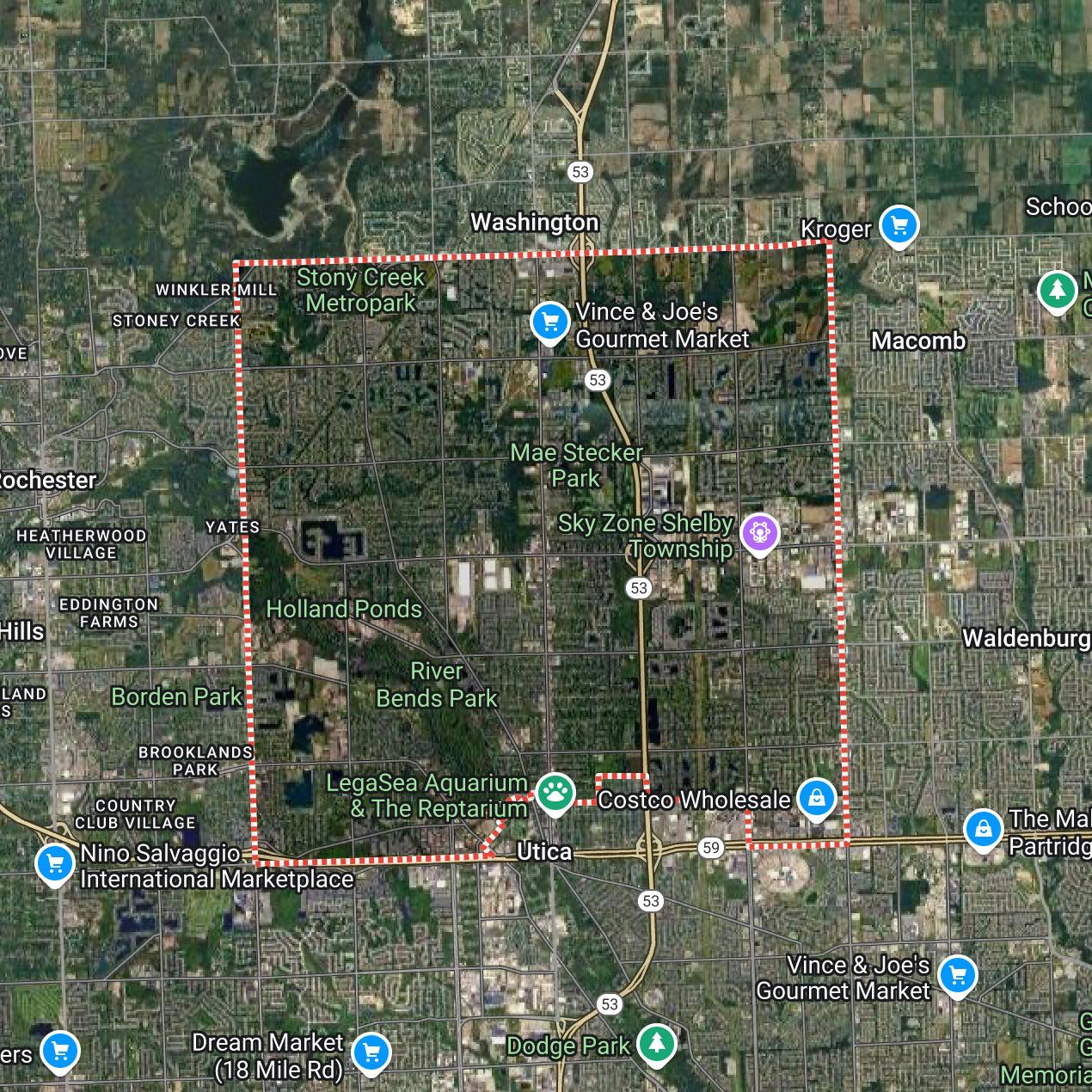View the Costco Wholesale pin details
Image resolution: width=1092 pixels, height=1092 pixels.
(816, 798)
